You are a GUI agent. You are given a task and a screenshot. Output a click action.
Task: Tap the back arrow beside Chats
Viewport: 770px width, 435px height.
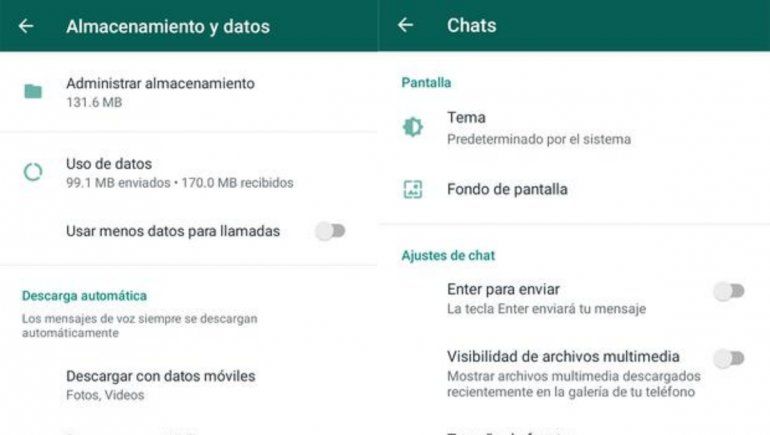[x=405, y=26]
